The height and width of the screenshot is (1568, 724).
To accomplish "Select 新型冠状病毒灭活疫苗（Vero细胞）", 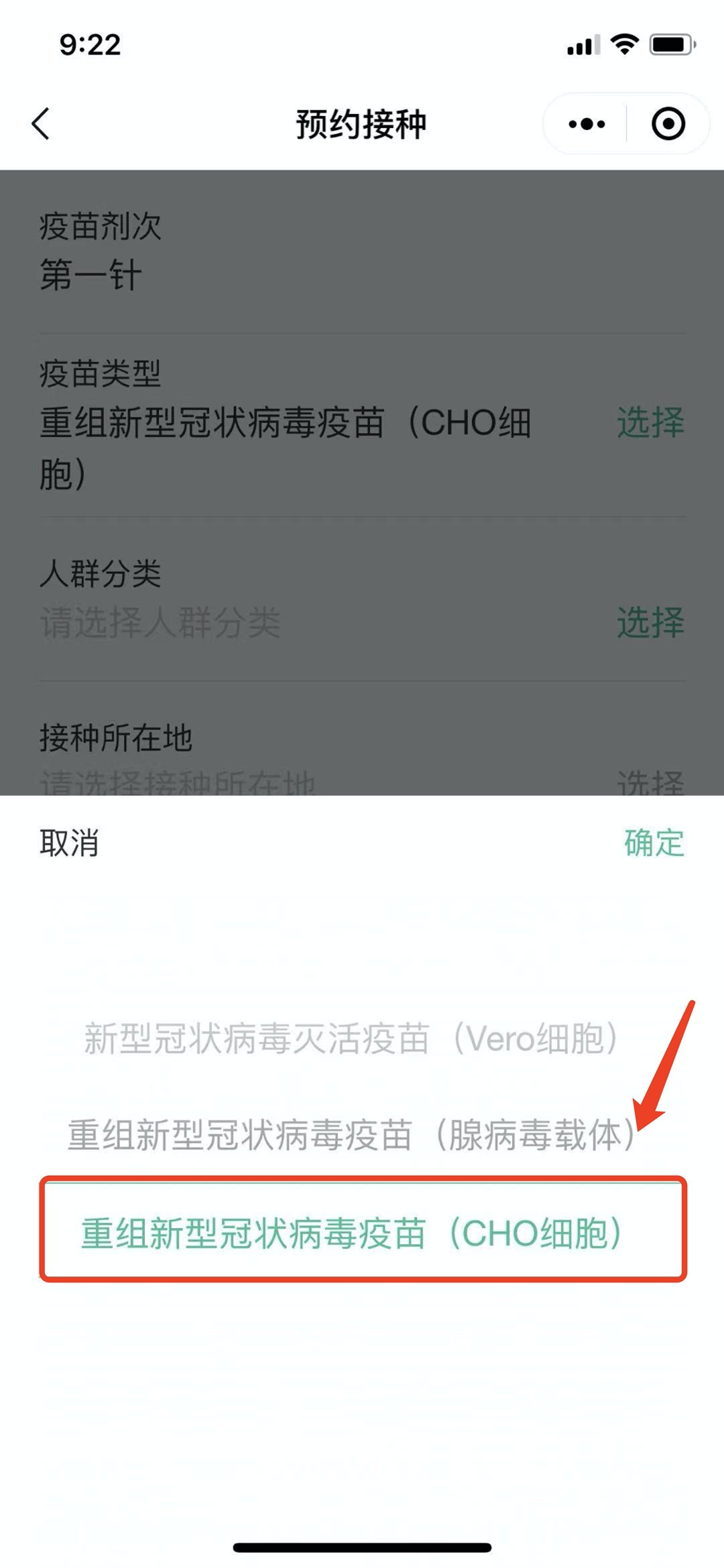I will [352, 1038].
